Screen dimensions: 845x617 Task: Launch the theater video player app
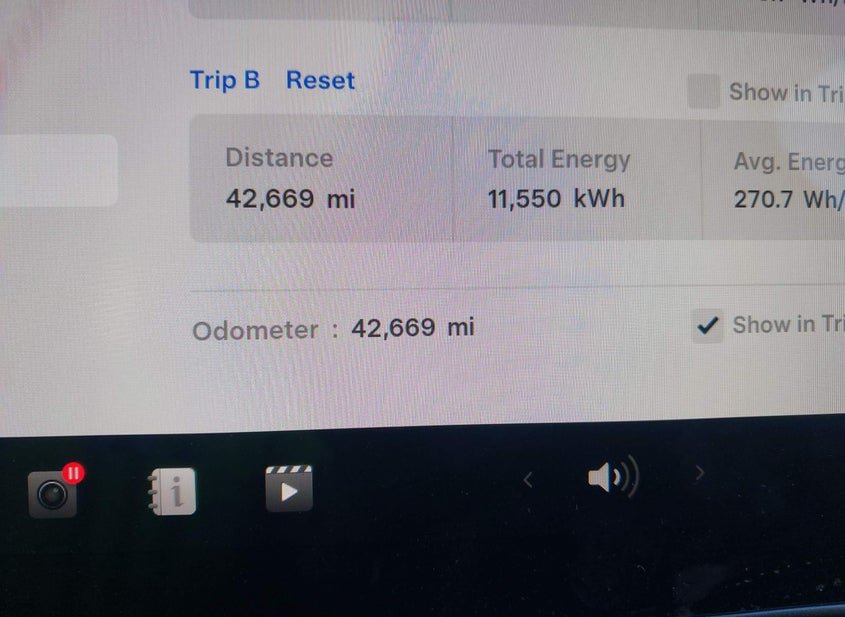pos(289,490)
